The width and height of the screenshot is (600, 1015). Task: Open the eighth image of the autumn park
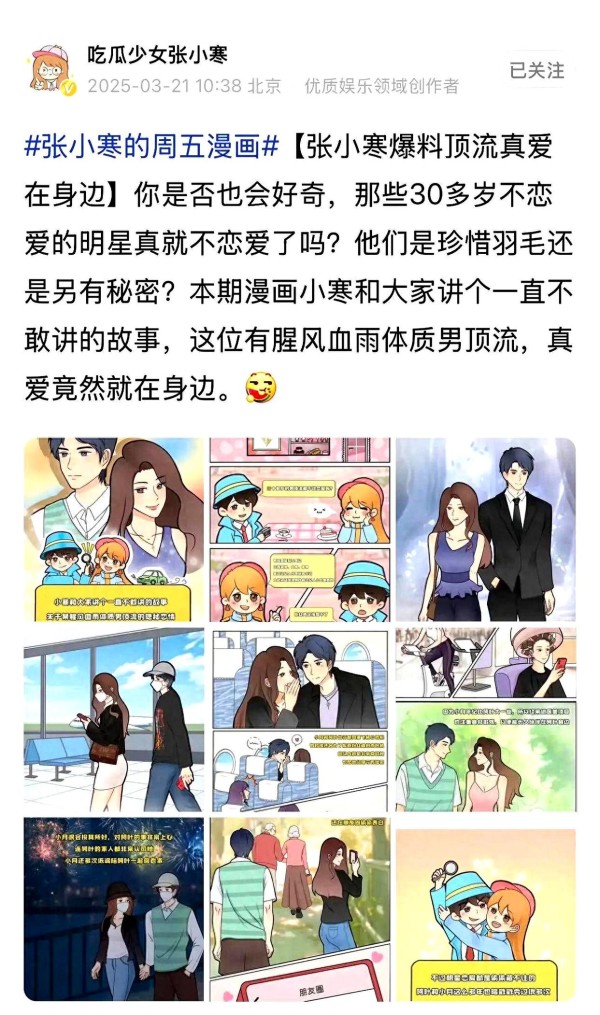click(299, 908)
